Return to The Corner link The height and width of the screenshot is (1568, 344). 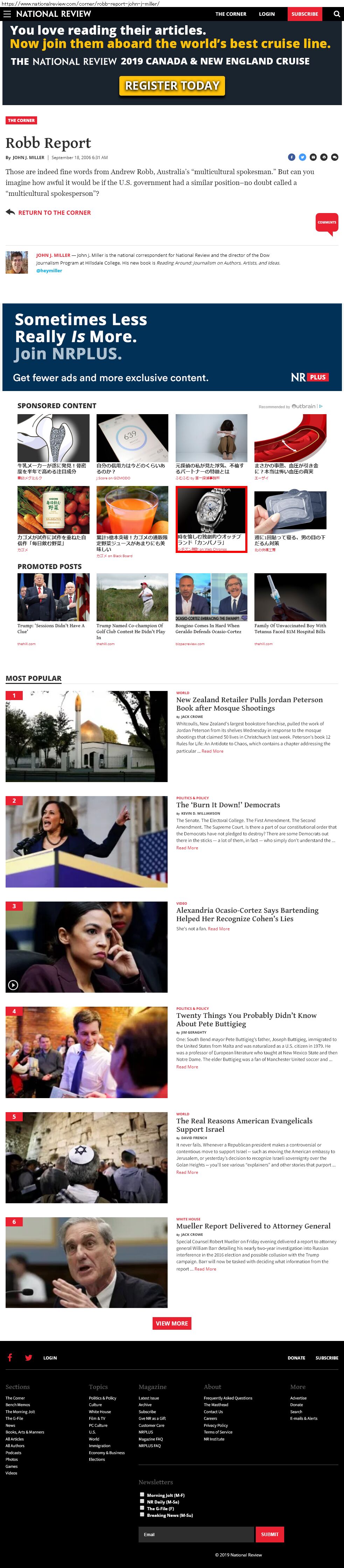[x=54, y=212]
